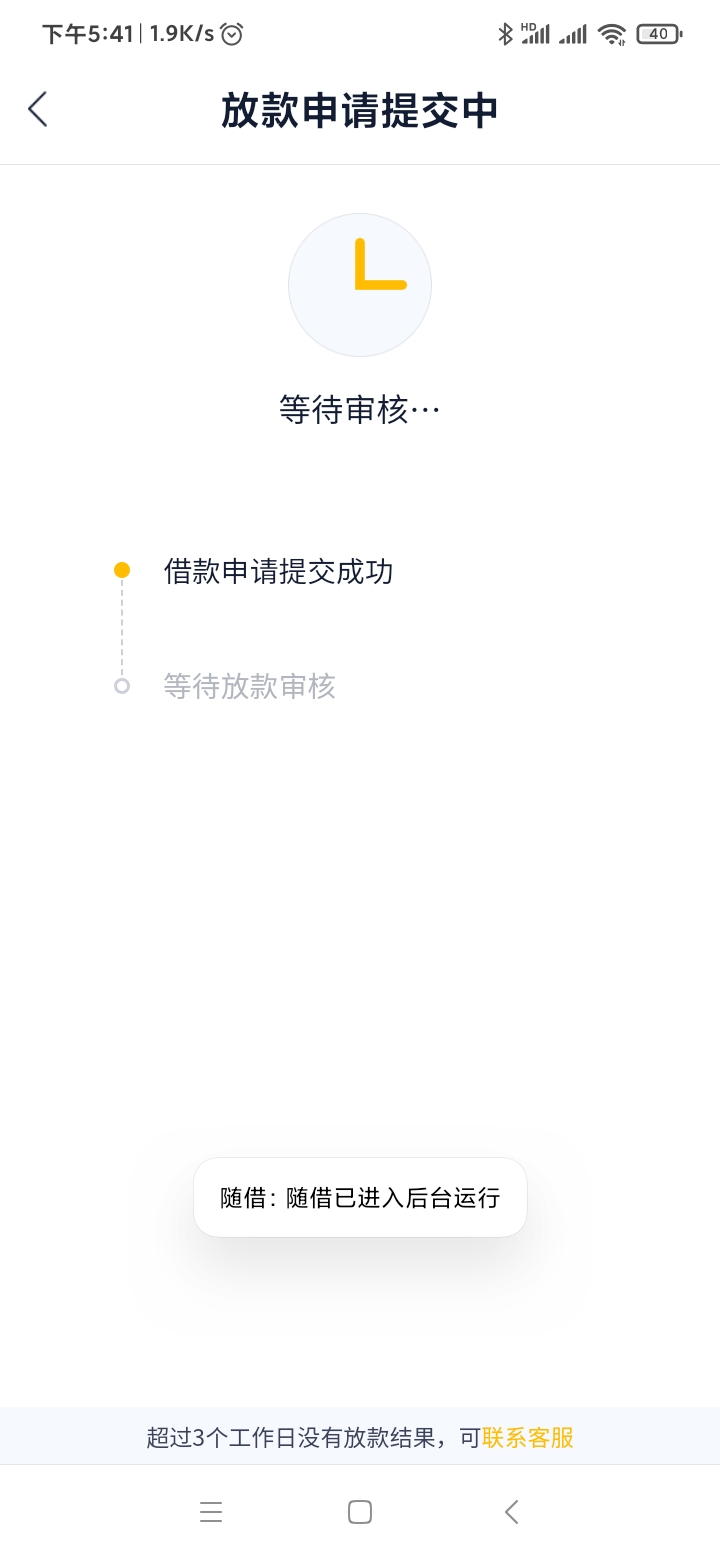Screen dimensions: 720x1560
Task: Tap the system home button
Action: tap(360, 1512)
